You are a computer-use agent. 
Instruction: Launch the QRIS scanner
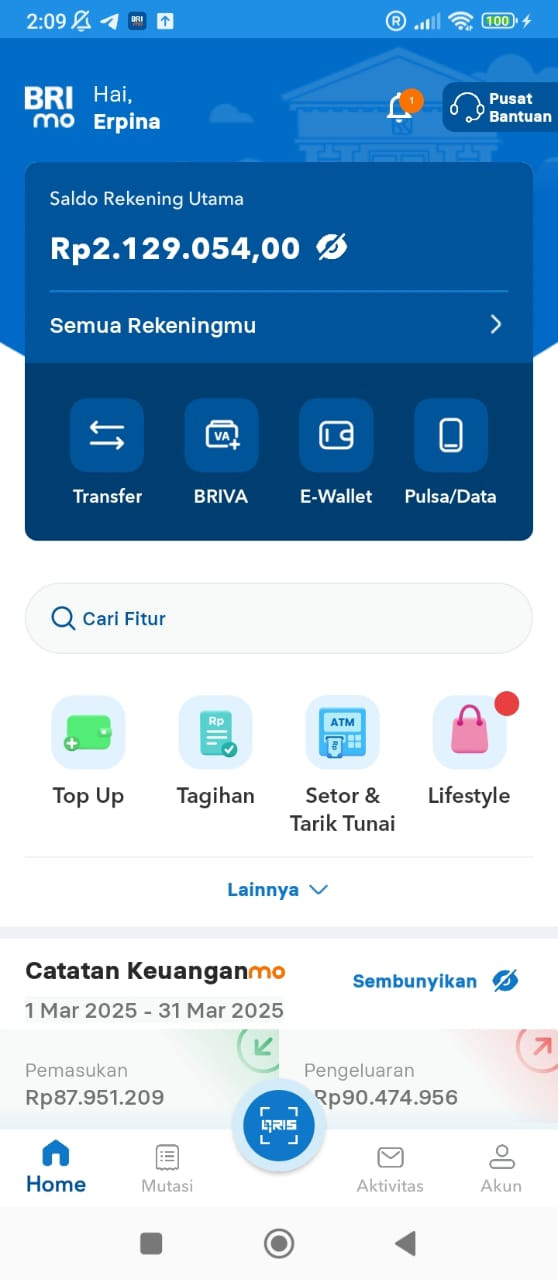pyautogui.click(x=279, y=1127)
